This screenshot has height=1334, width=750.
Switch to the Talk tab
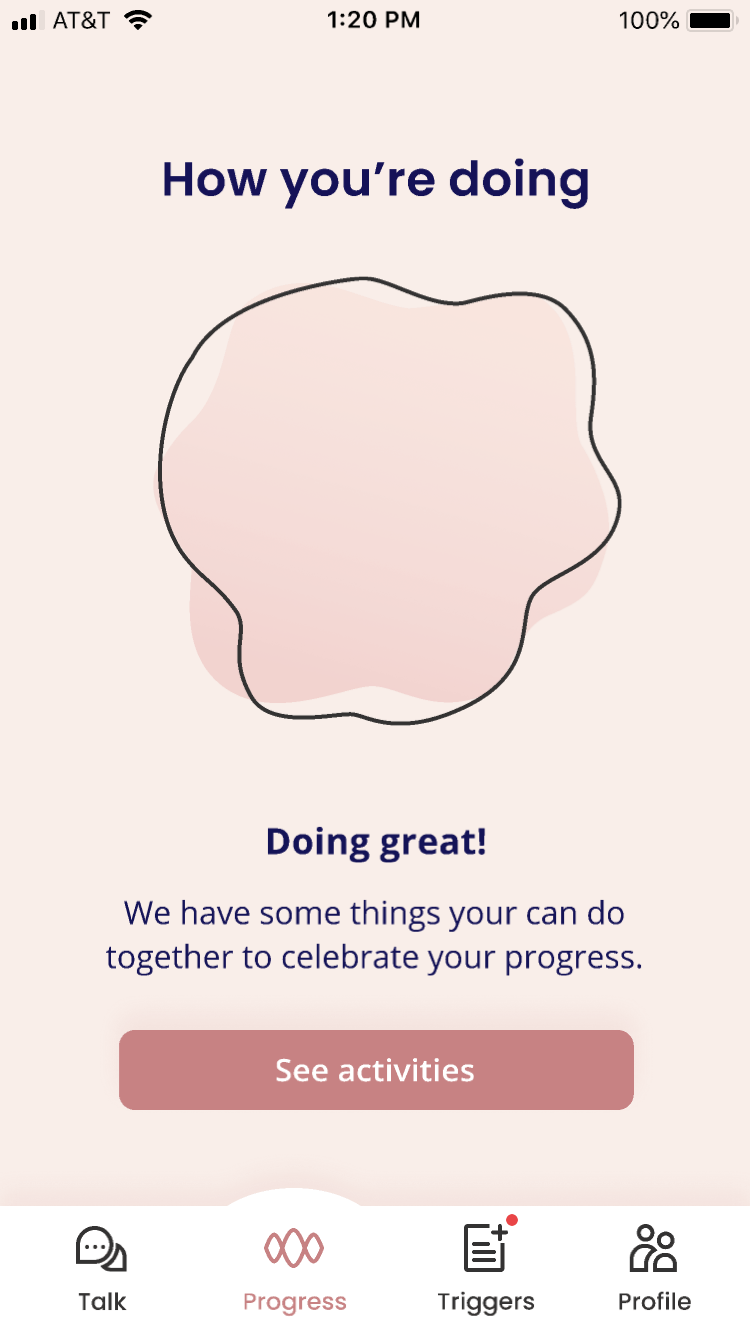click(102, 1269)
